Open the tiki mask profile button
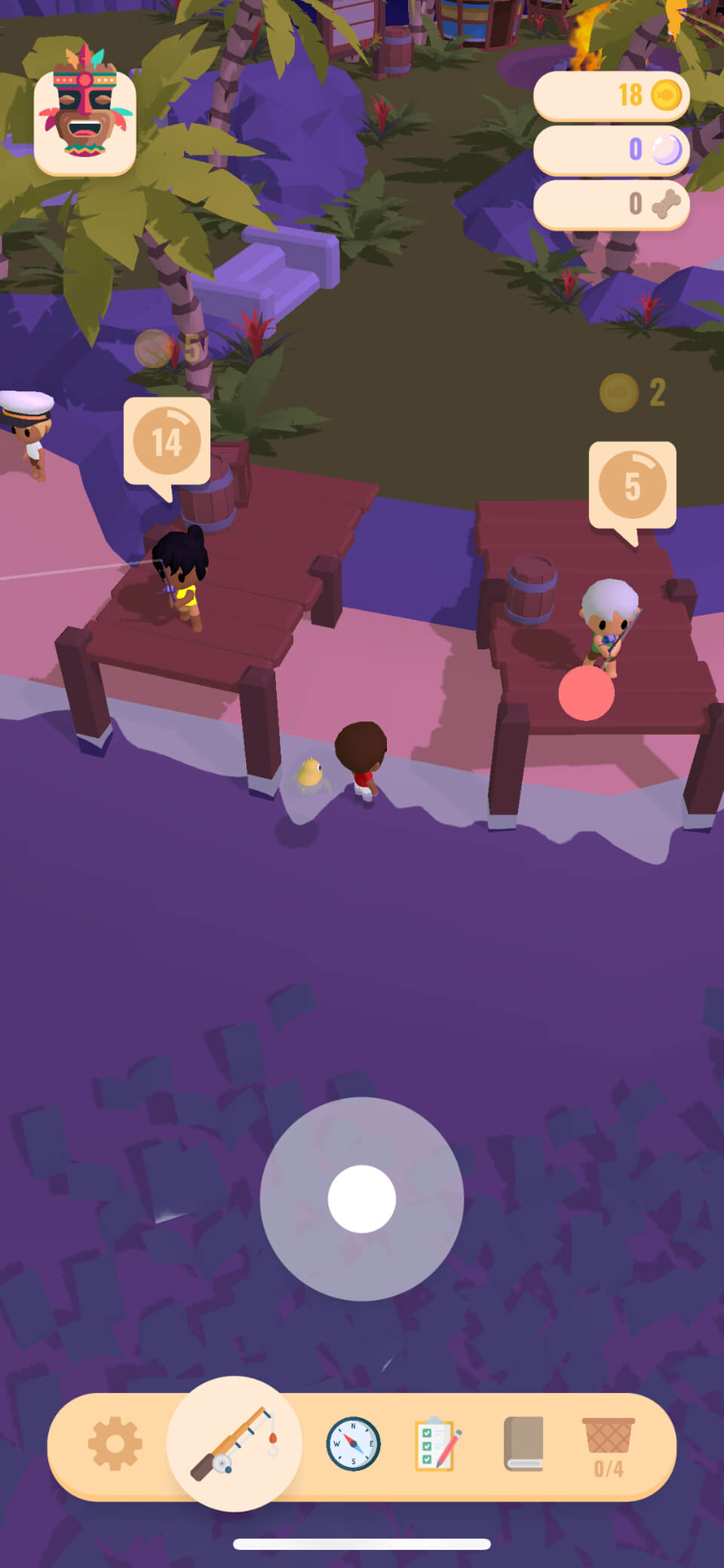 pos(85,112)
